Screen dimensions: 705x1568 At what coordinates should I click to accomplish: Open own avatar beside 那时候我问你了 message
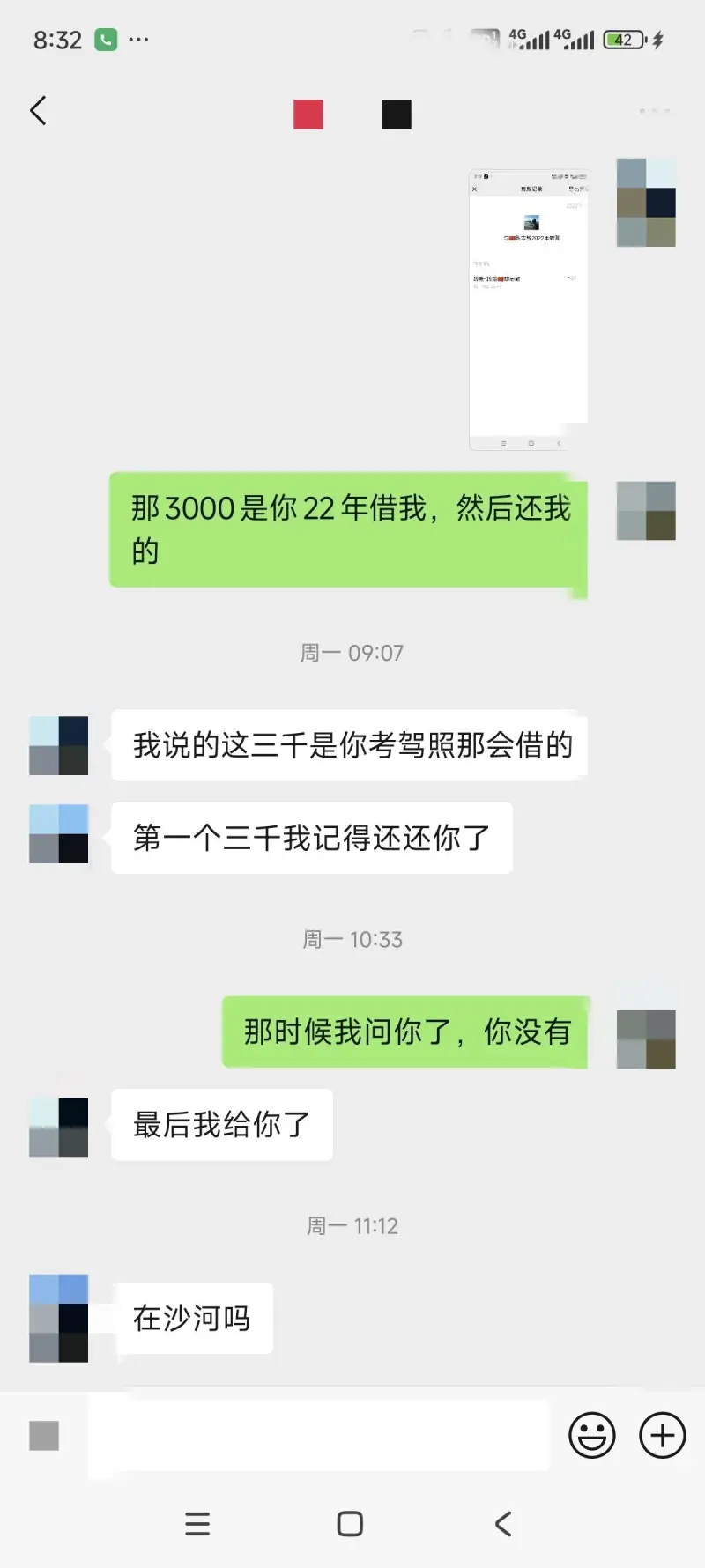coord(645,1039)
